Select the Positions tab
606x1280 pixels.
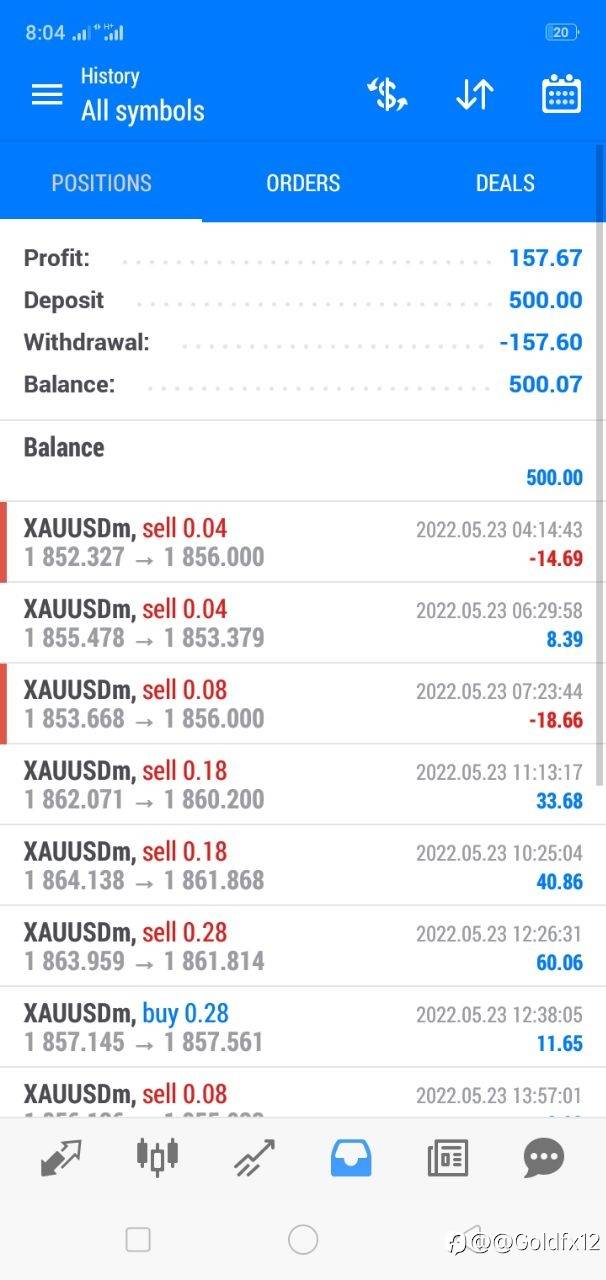pos(101,183)
